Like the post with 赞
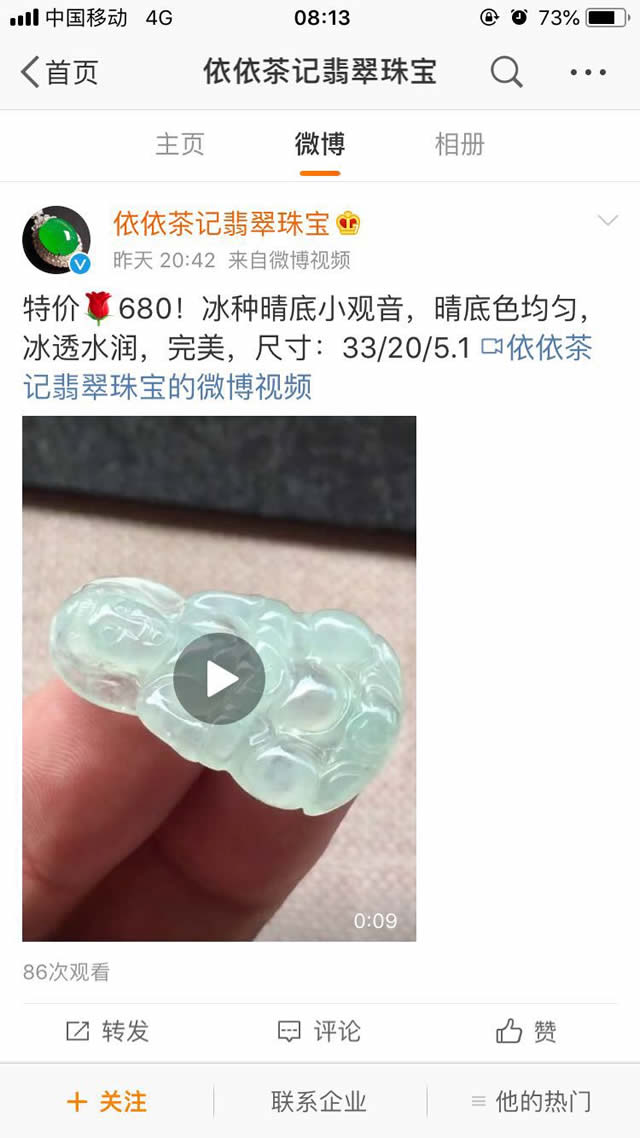 [527, 1031]
